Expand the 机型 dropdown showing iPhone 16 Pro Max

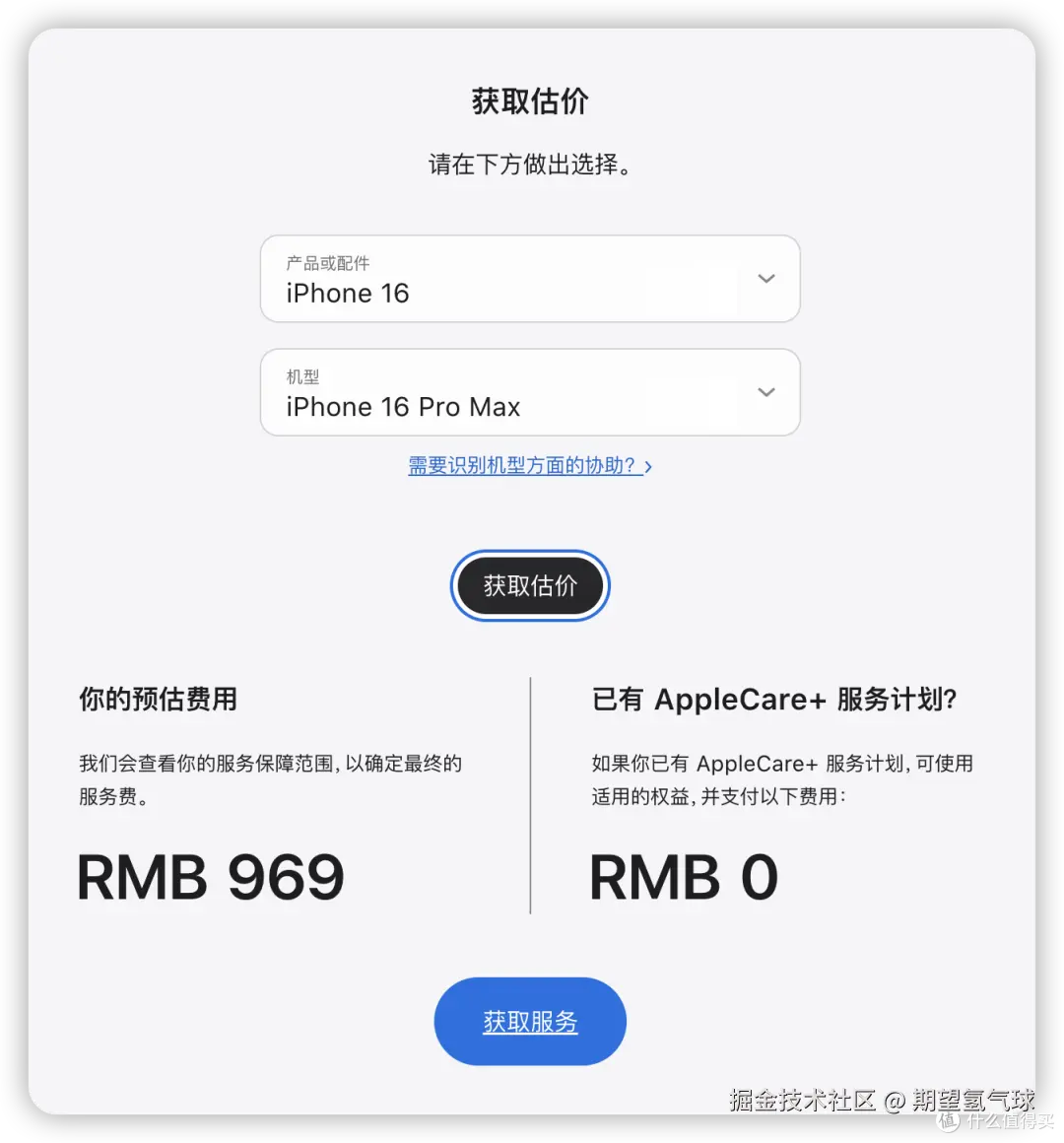530,392
